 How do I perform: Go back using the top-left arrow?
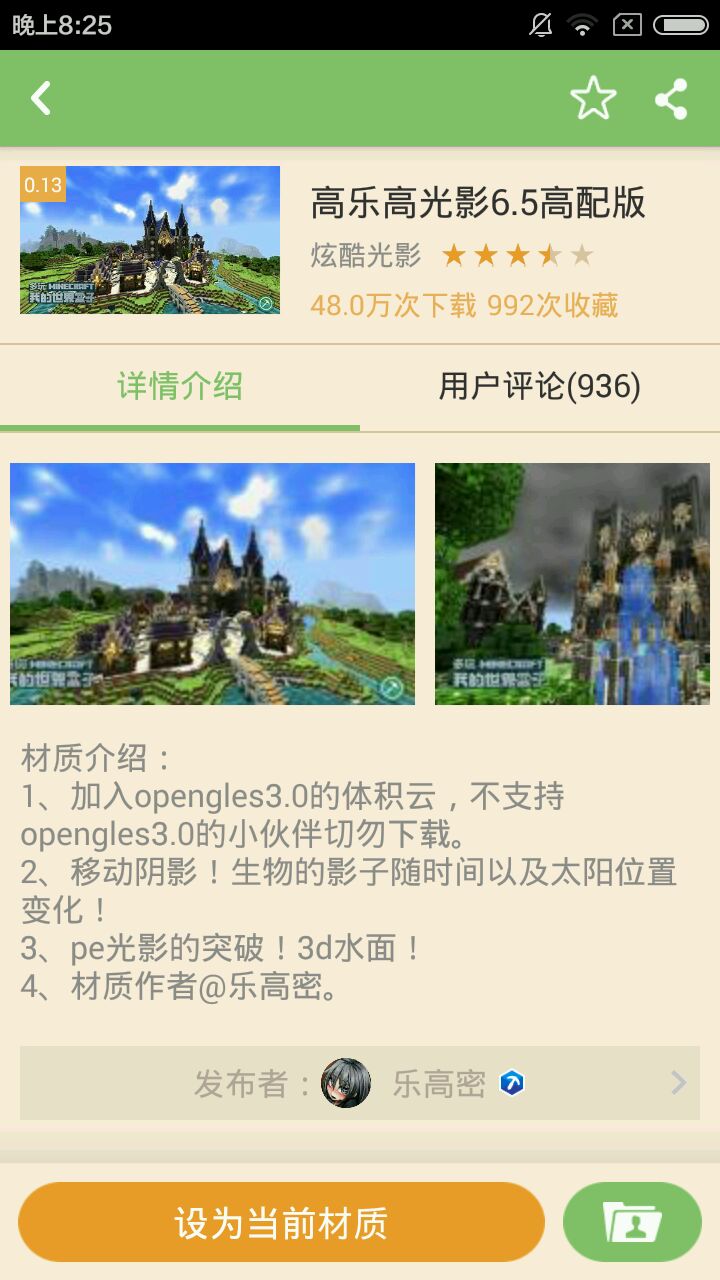click(41, 98)
